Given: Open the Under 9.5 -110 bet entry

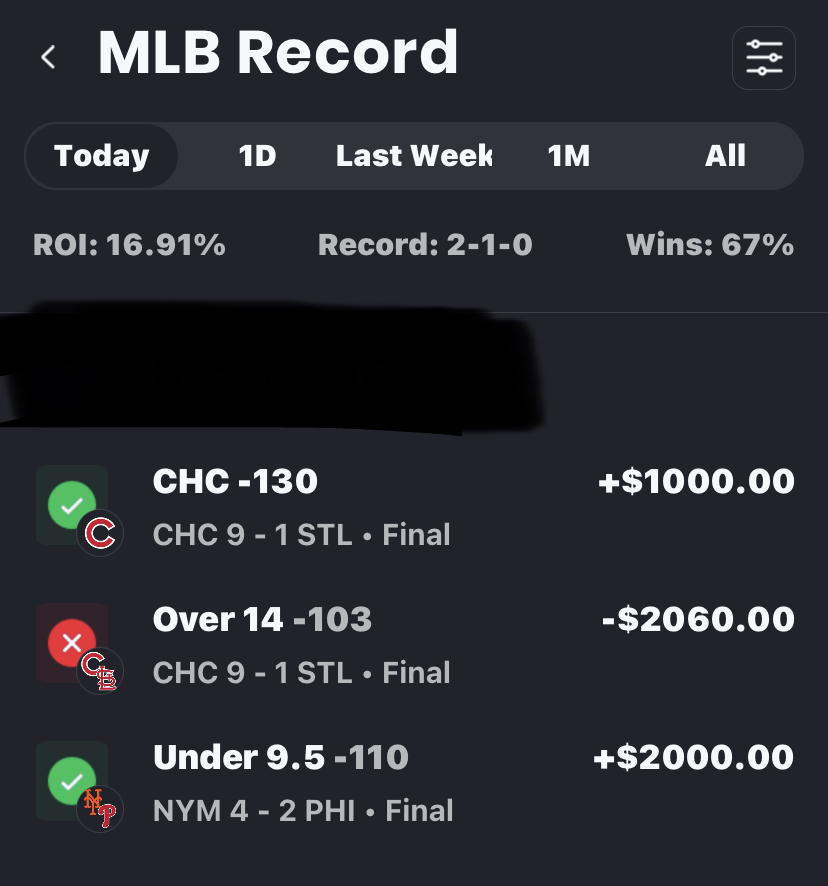Looking at the screenshot, I should tap(414, 783).
